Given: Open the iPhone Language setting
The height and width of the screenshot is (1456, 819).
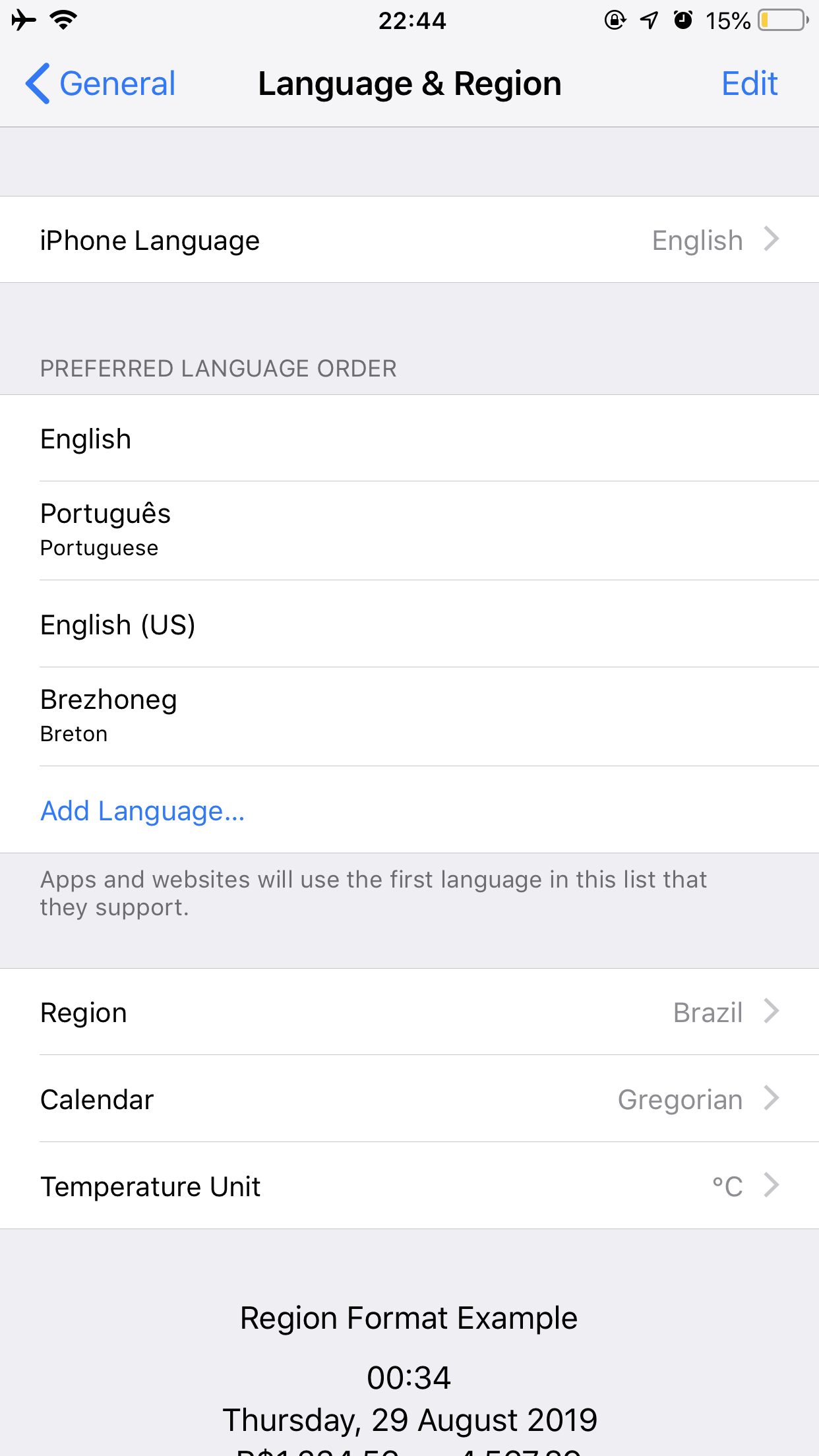Looking at the screenshot, I should pos(409,240).
